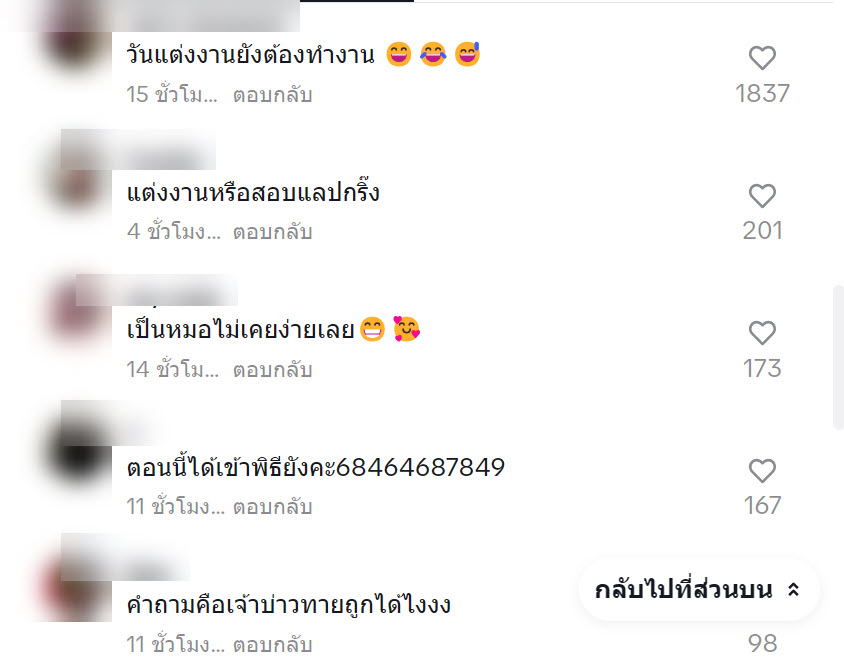Reply to comment "ตอนนี้ได้เข้าพิธียังคะ"
The width and height of the screenshot is (844, 670).
click(273, 507)
